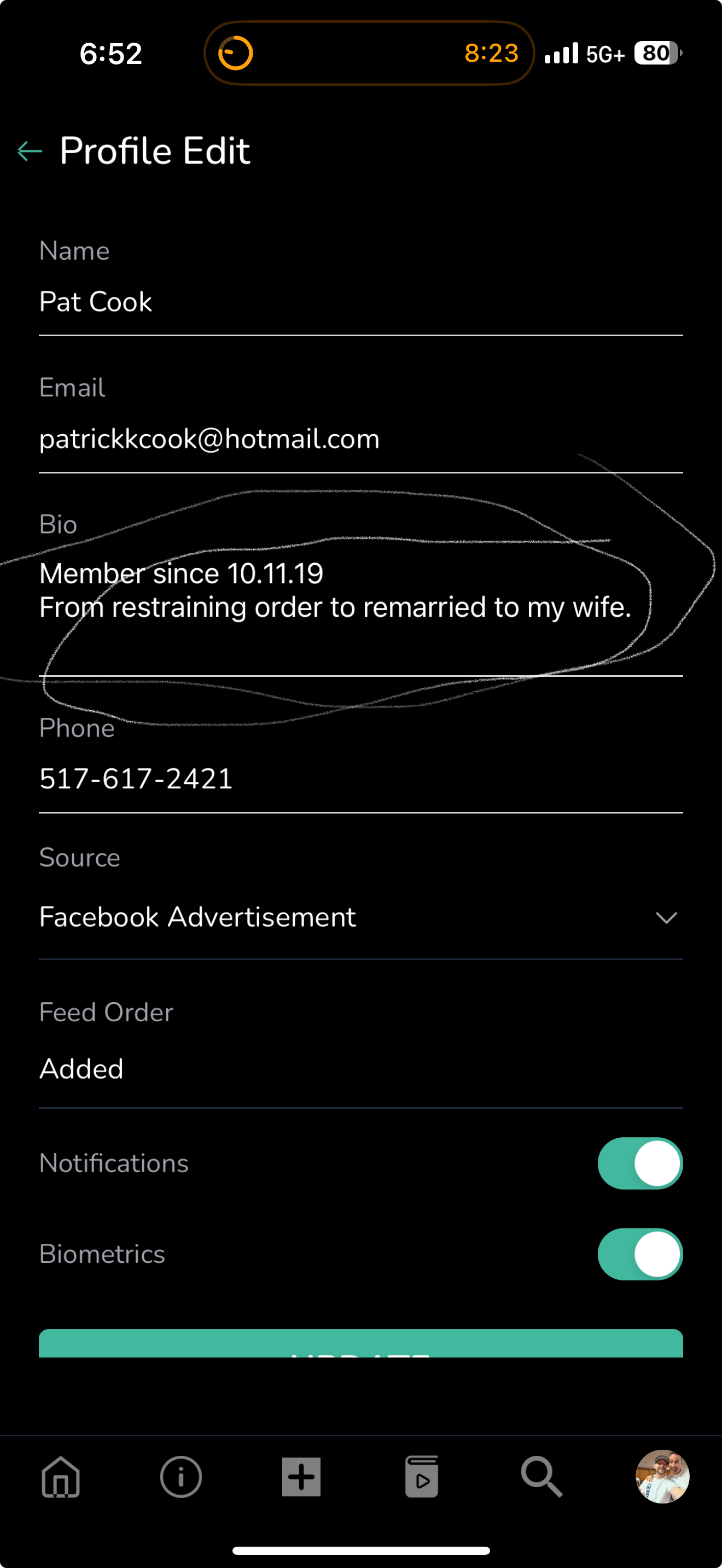The image size is (722, 1568).
Task: Open the Home tab
Action: pyautogui.click(x=60, y=1477)
